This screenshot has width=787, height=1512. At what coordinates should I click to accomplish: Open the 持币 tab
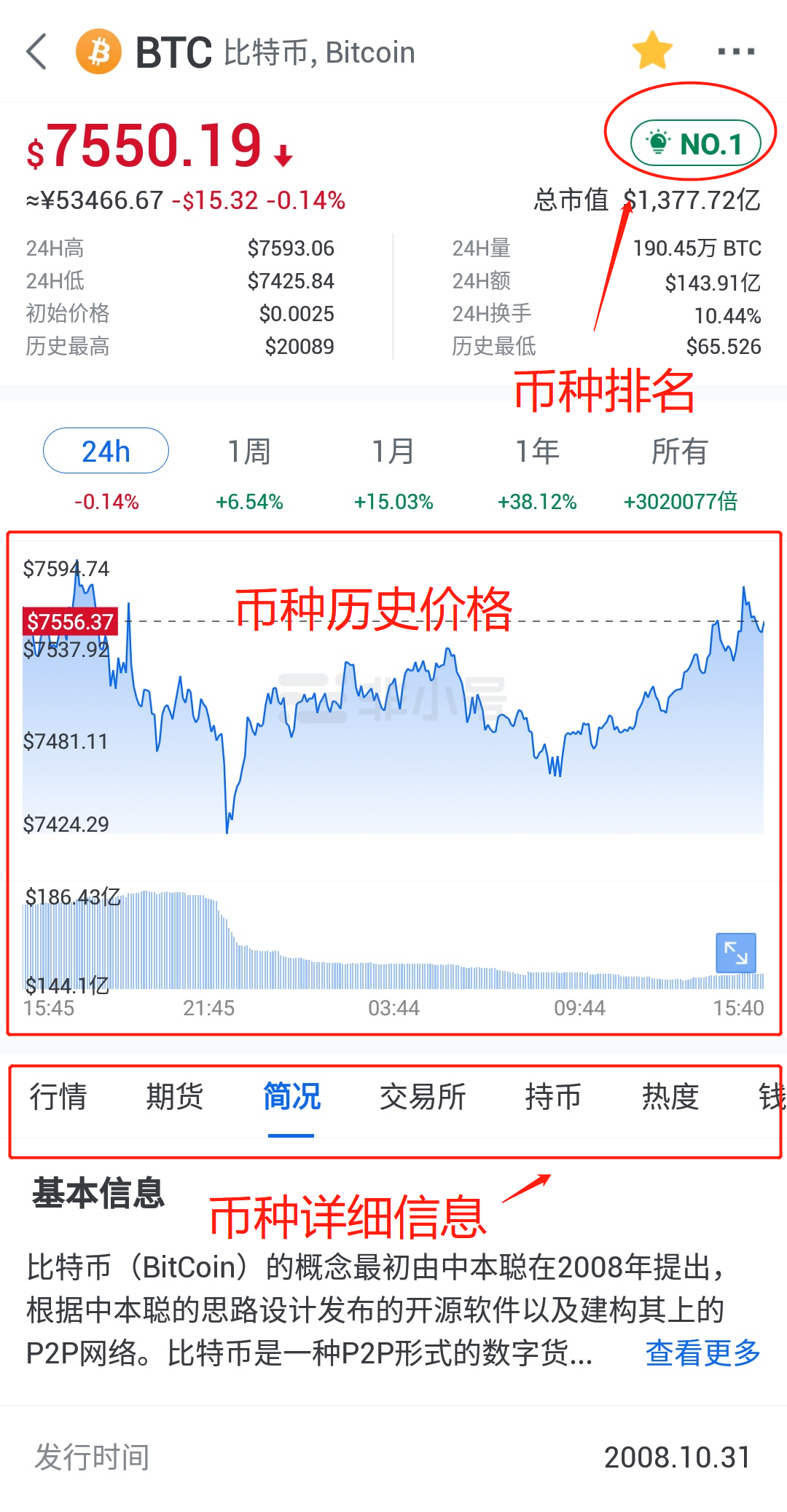pyautogui.click(x=554, y=1096)
